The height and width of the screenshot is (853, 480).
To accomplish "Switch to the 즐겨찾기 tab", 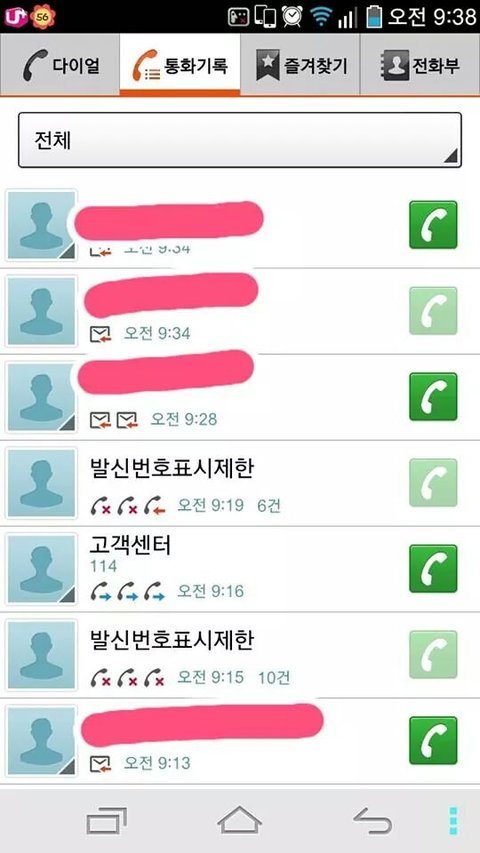I will [300, 65].
